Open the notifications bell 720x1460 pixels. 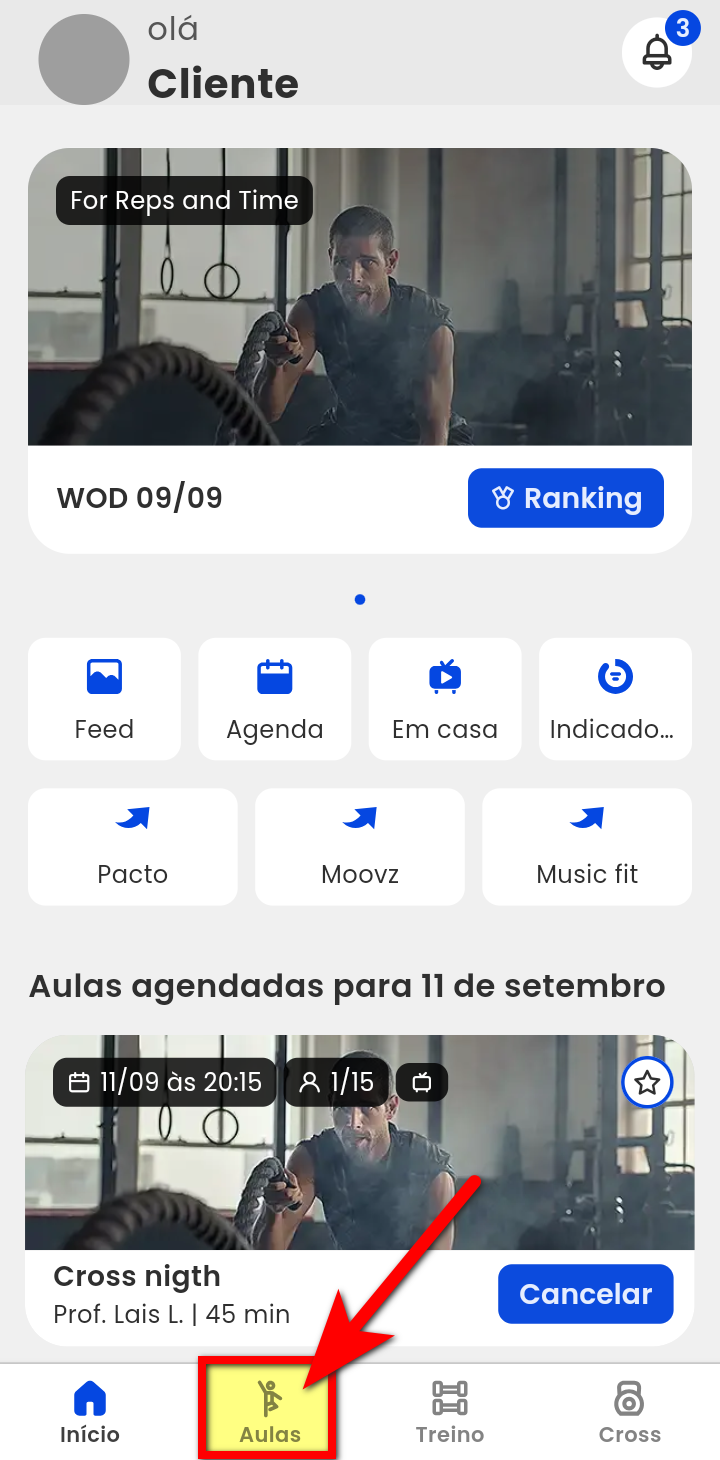[x=656, y=52]
